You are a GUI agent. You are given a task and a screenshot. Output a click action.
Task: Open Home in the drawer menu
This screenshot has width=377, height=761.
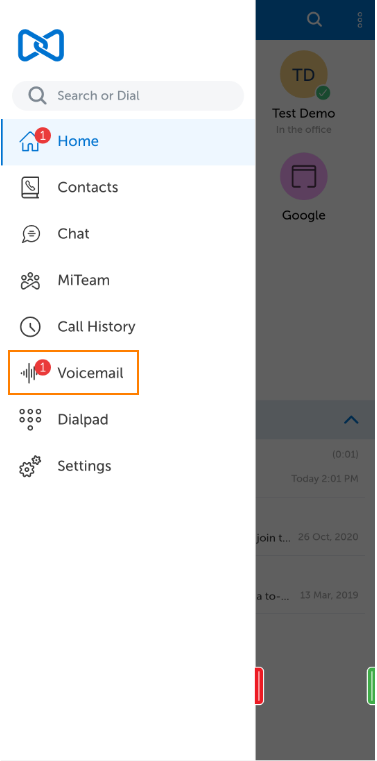click(128, 142)
